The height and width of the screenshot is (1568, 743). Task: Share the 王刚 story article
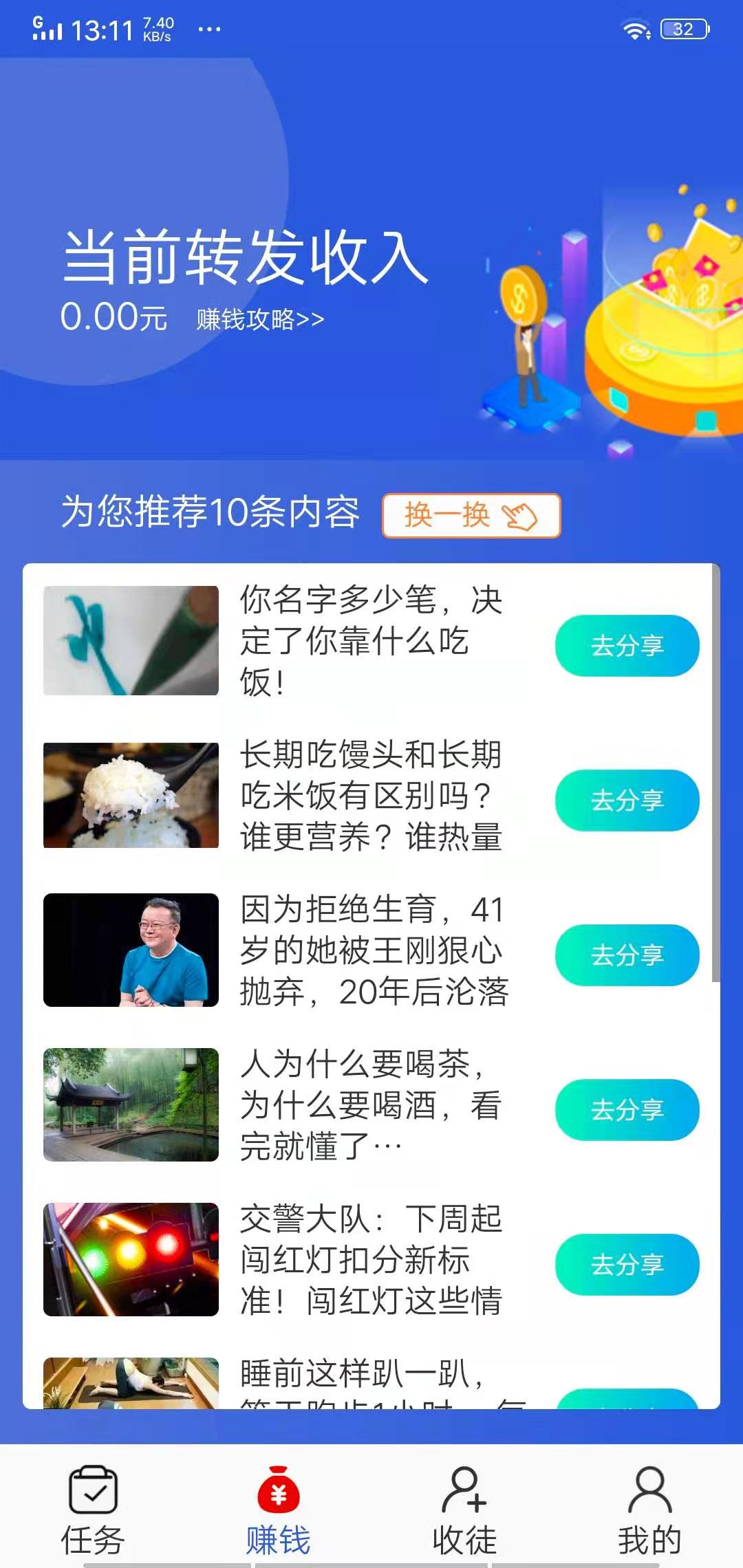(x=628, y=955)
